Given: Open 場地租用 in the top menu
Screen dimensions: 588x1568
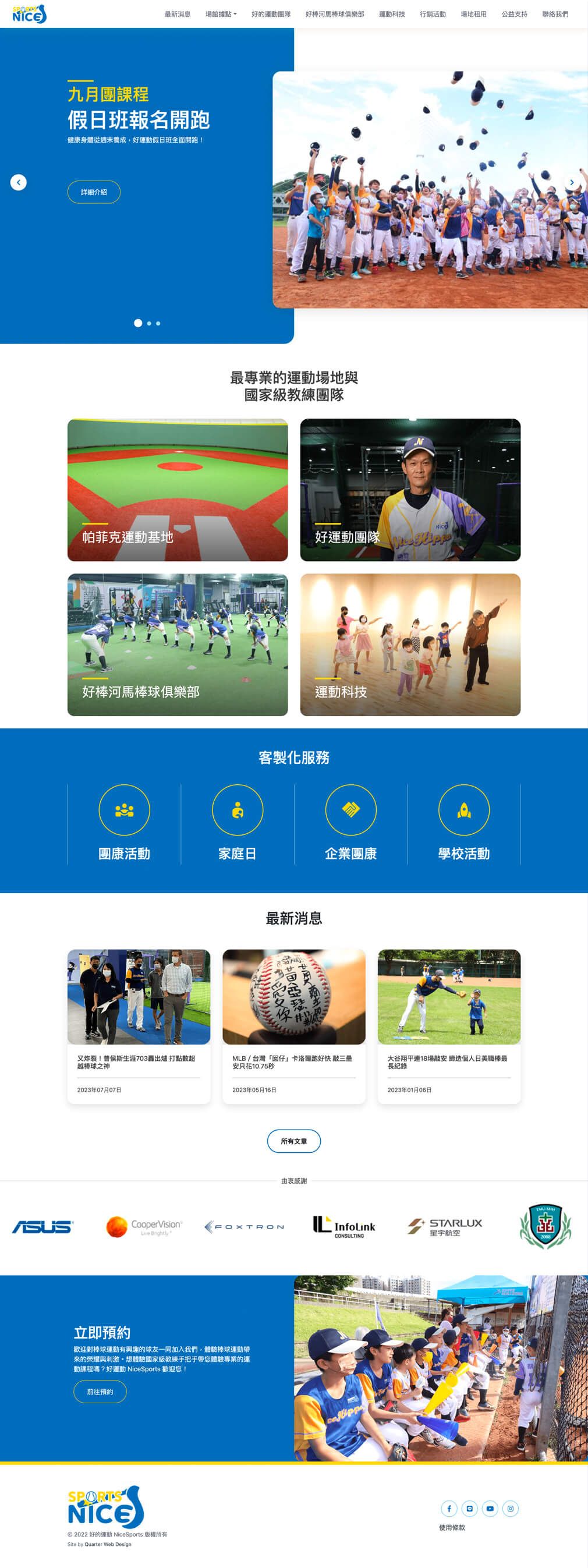Looking at the screenshot, I should click(473, 14).
